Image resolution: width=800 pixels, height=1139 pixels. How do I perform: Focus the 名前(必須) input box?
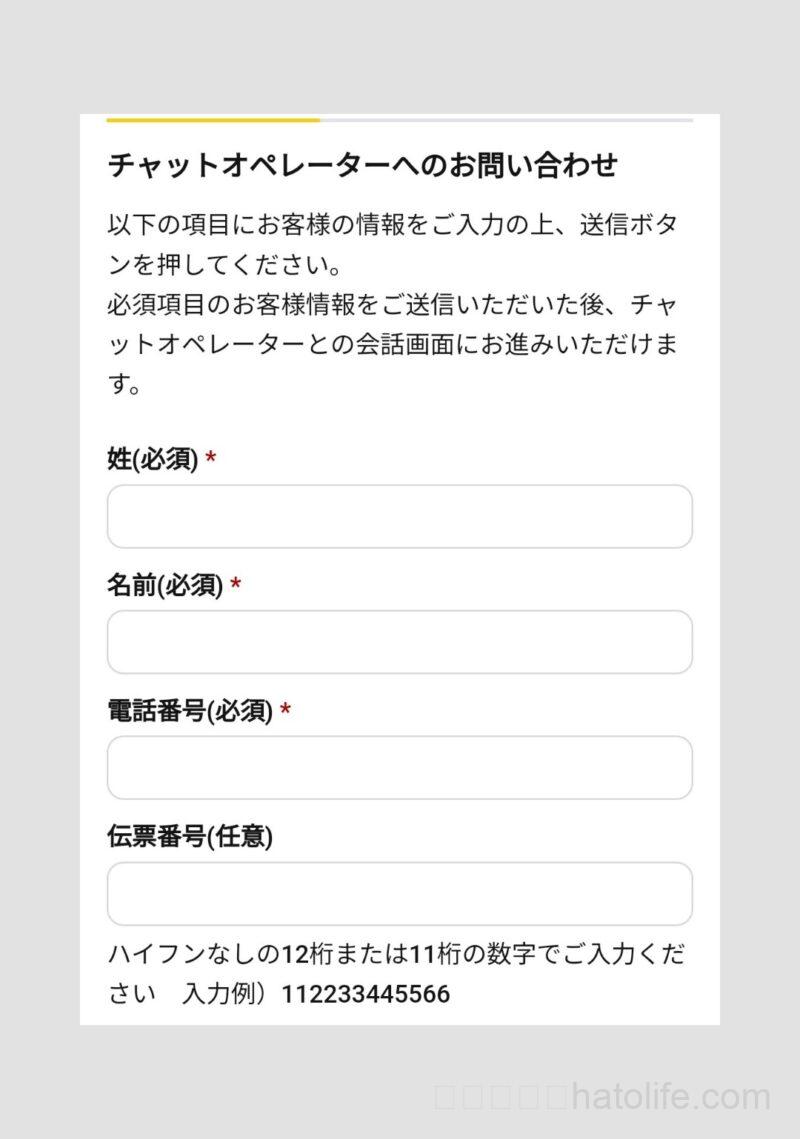399,642
